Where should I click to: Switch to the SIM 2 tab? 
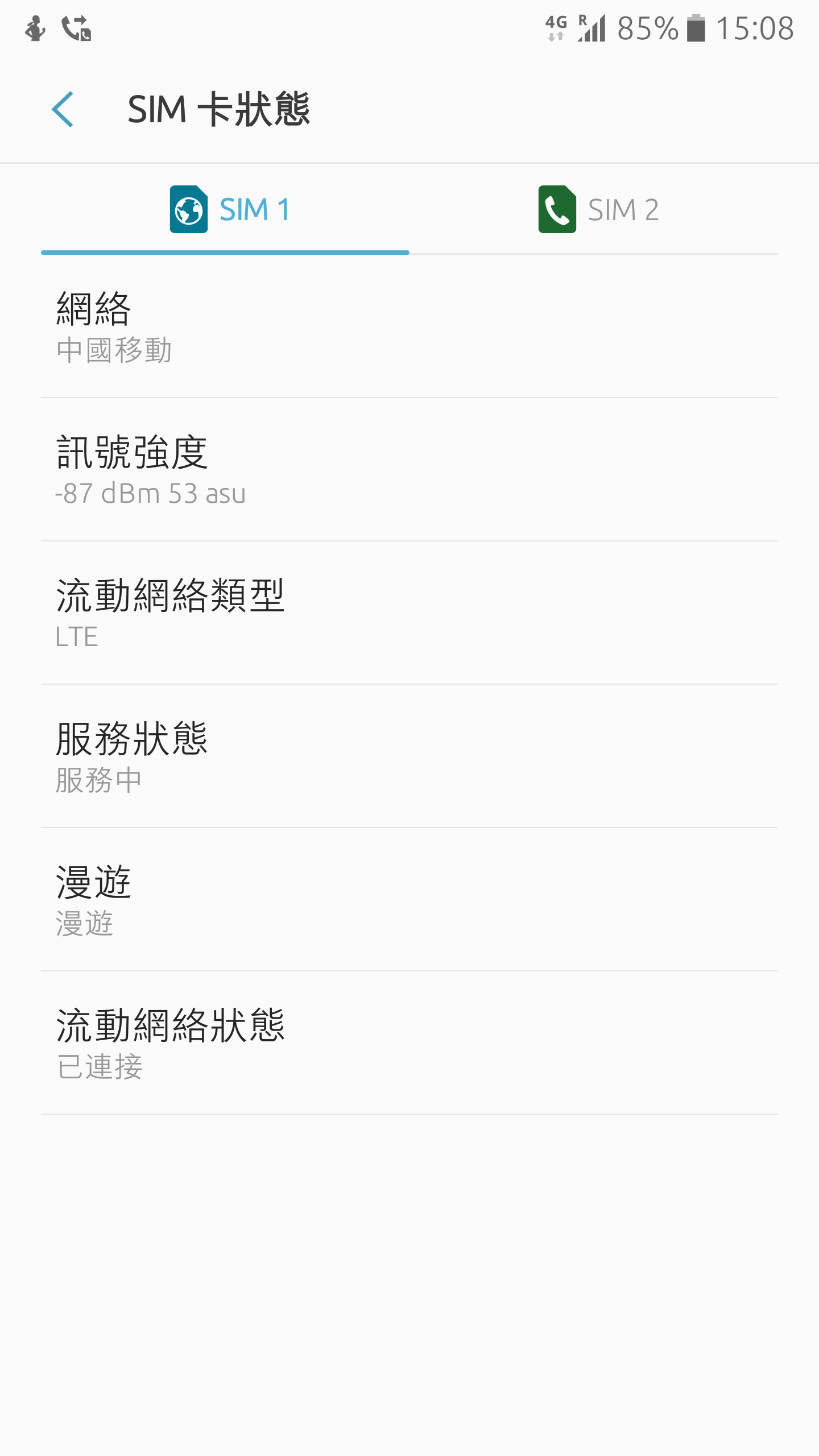coord(598,210)
